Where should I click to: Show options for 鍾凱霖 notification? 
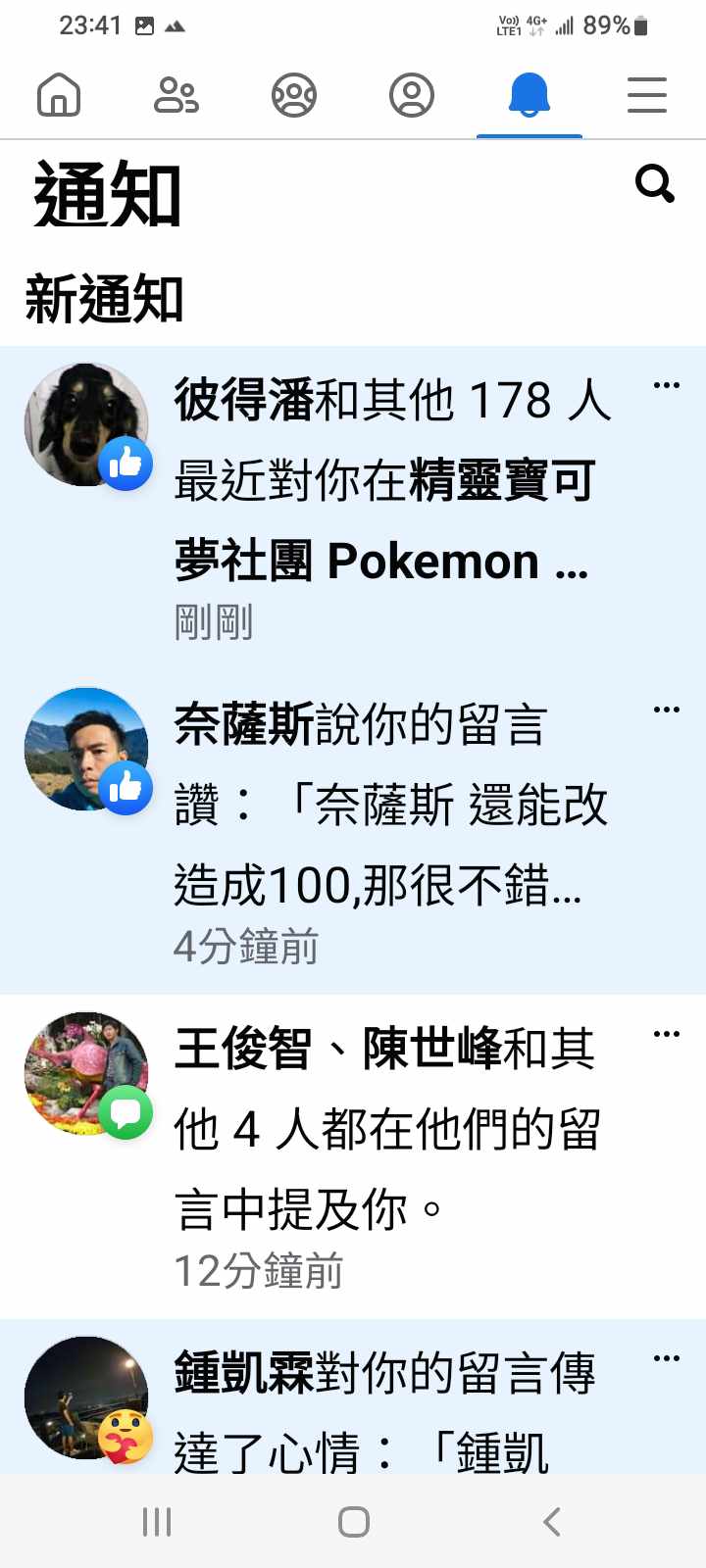point(667,1358)
